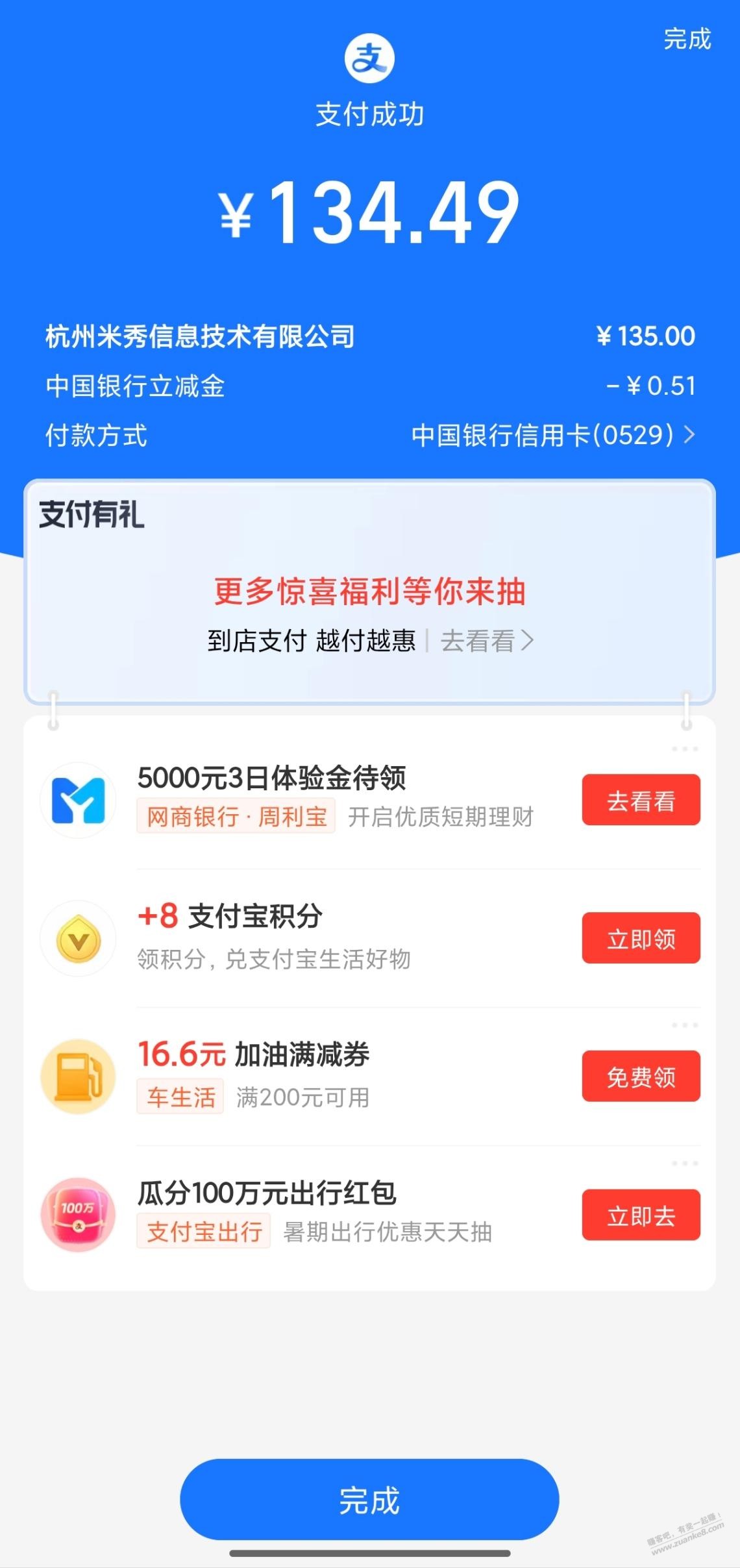Tap 完成 in the top right corner
Image resolution: width=740 pixels, height=1568 pixels.
(x=687, y=40)
